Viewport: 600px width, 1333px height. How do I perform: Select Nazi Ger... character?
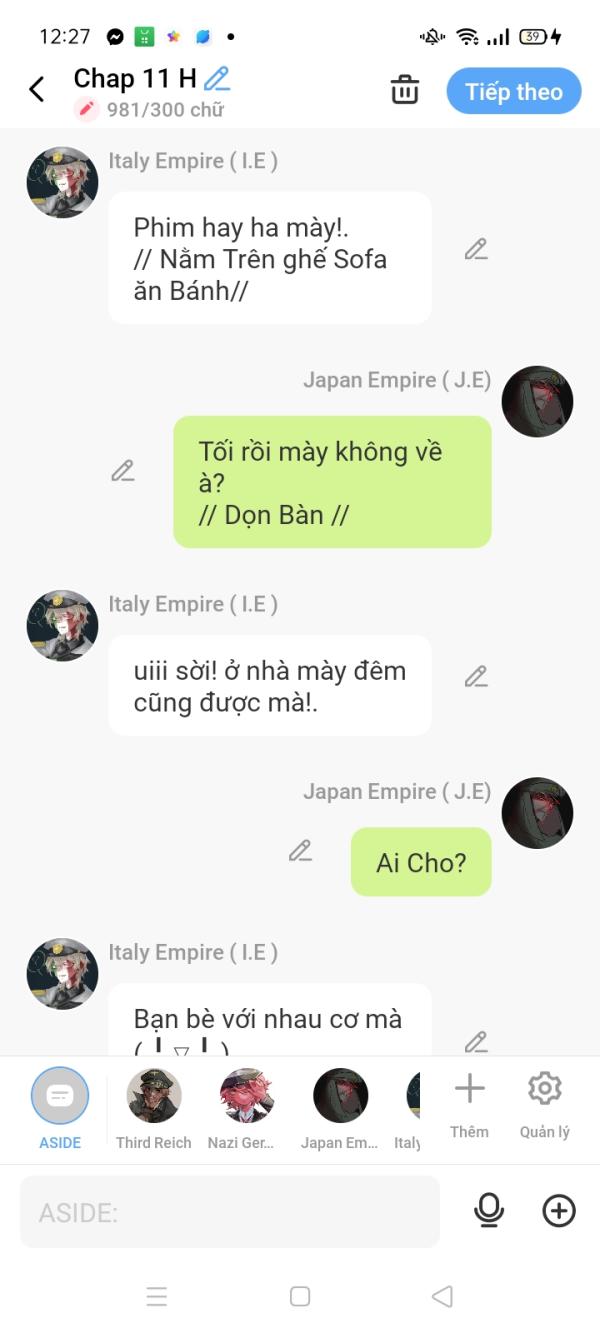tap(246, 1097)
